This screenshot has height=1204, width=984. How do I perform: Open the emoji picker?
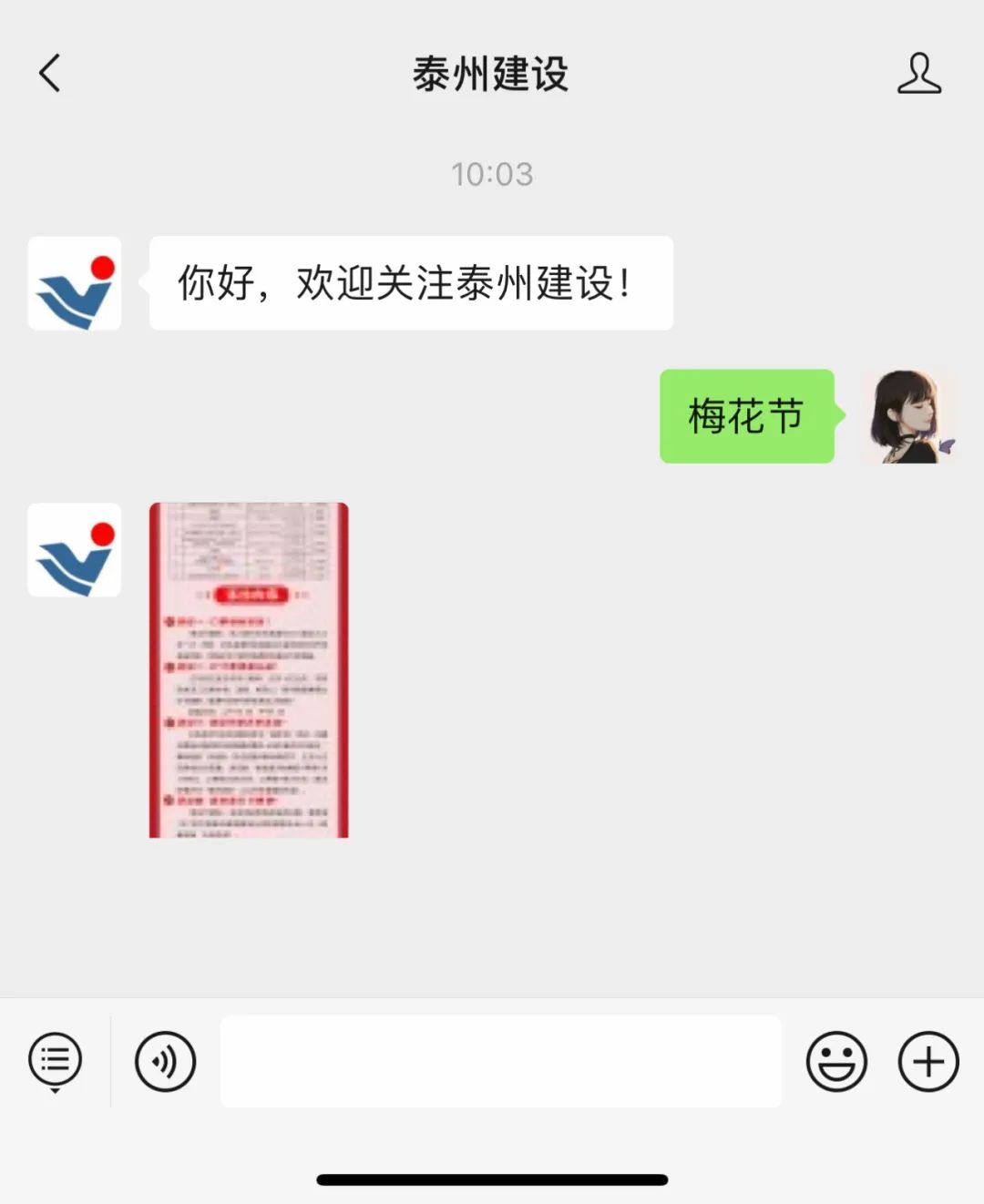point(835,1061)
